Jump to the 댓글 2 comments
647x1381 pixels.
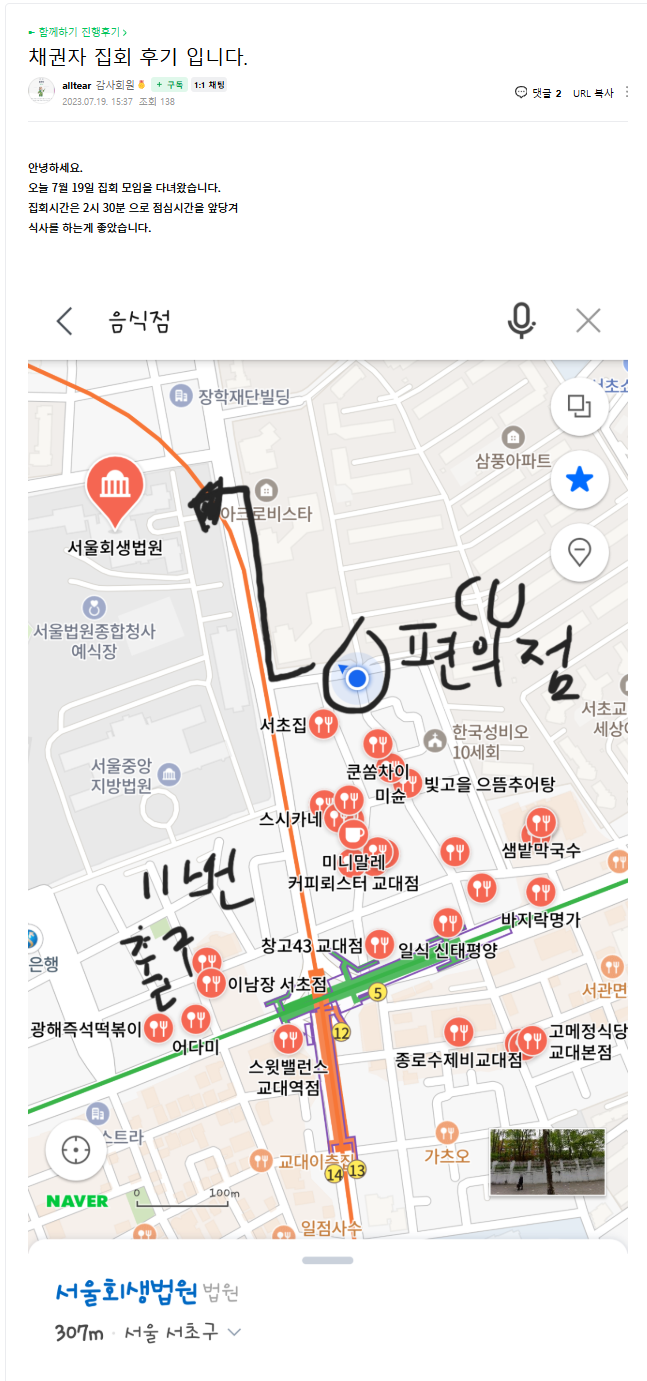point(538,93)
